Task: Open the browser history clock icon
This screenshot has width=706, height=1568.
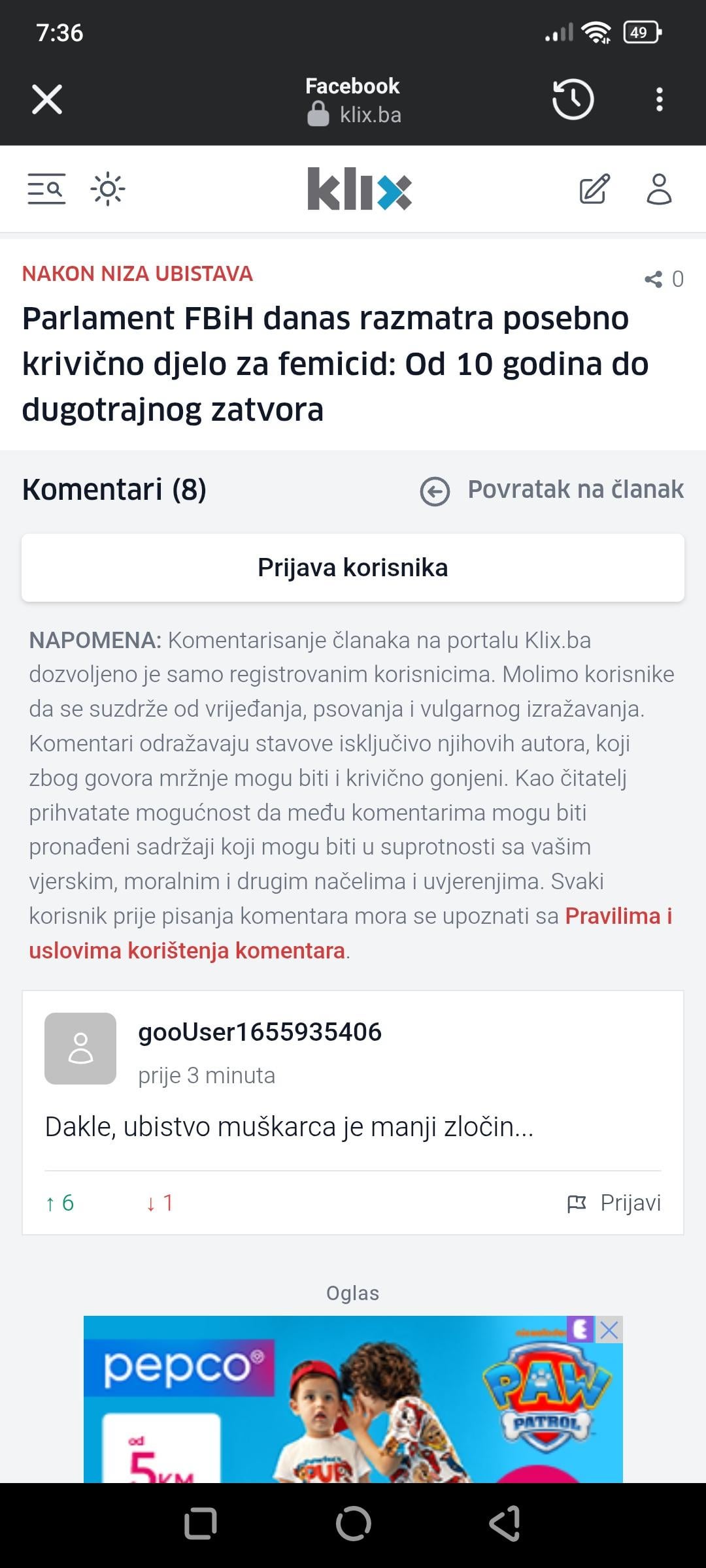Action: (x=573, y=99)
